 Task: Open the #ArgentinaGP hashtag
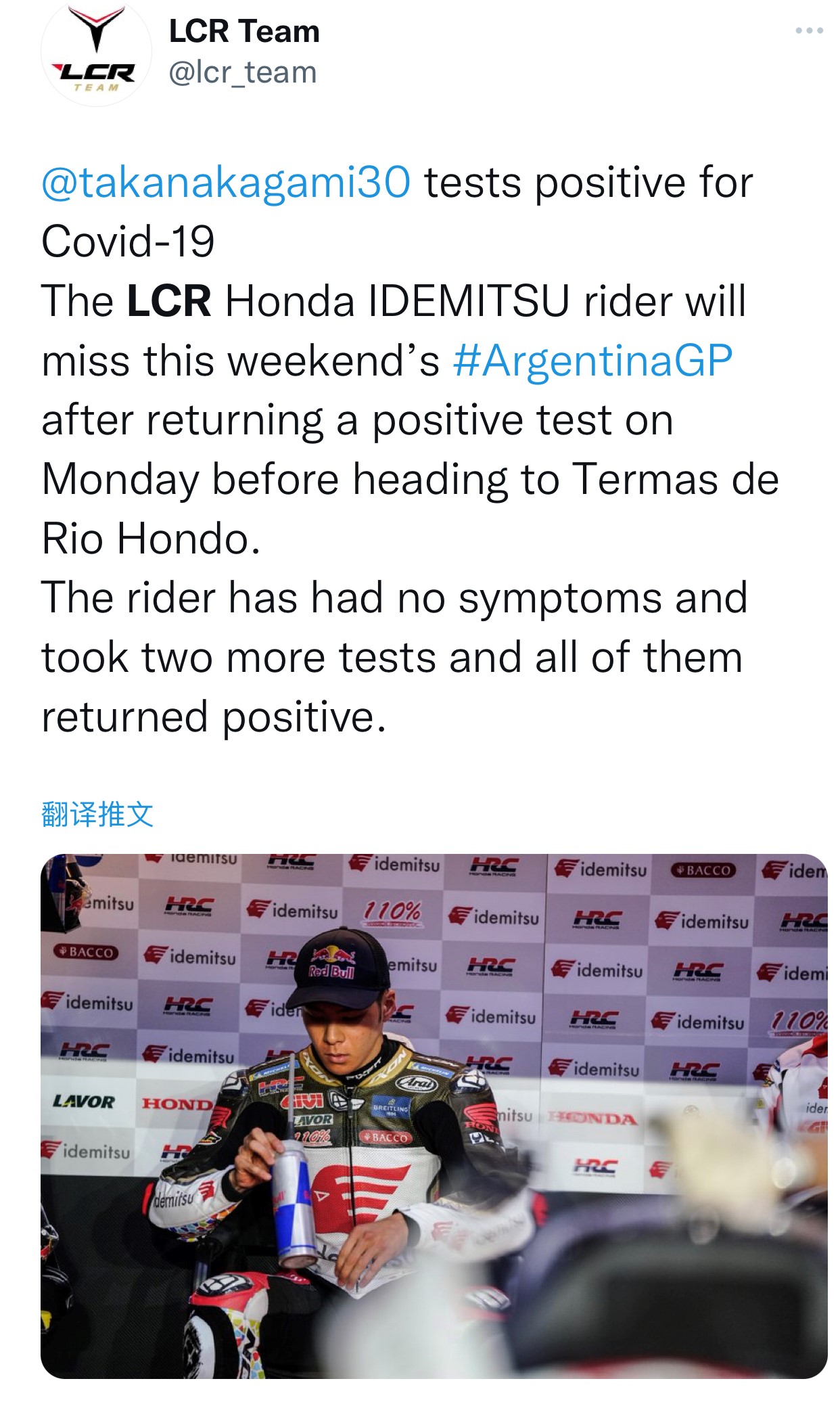click(592, 361)
